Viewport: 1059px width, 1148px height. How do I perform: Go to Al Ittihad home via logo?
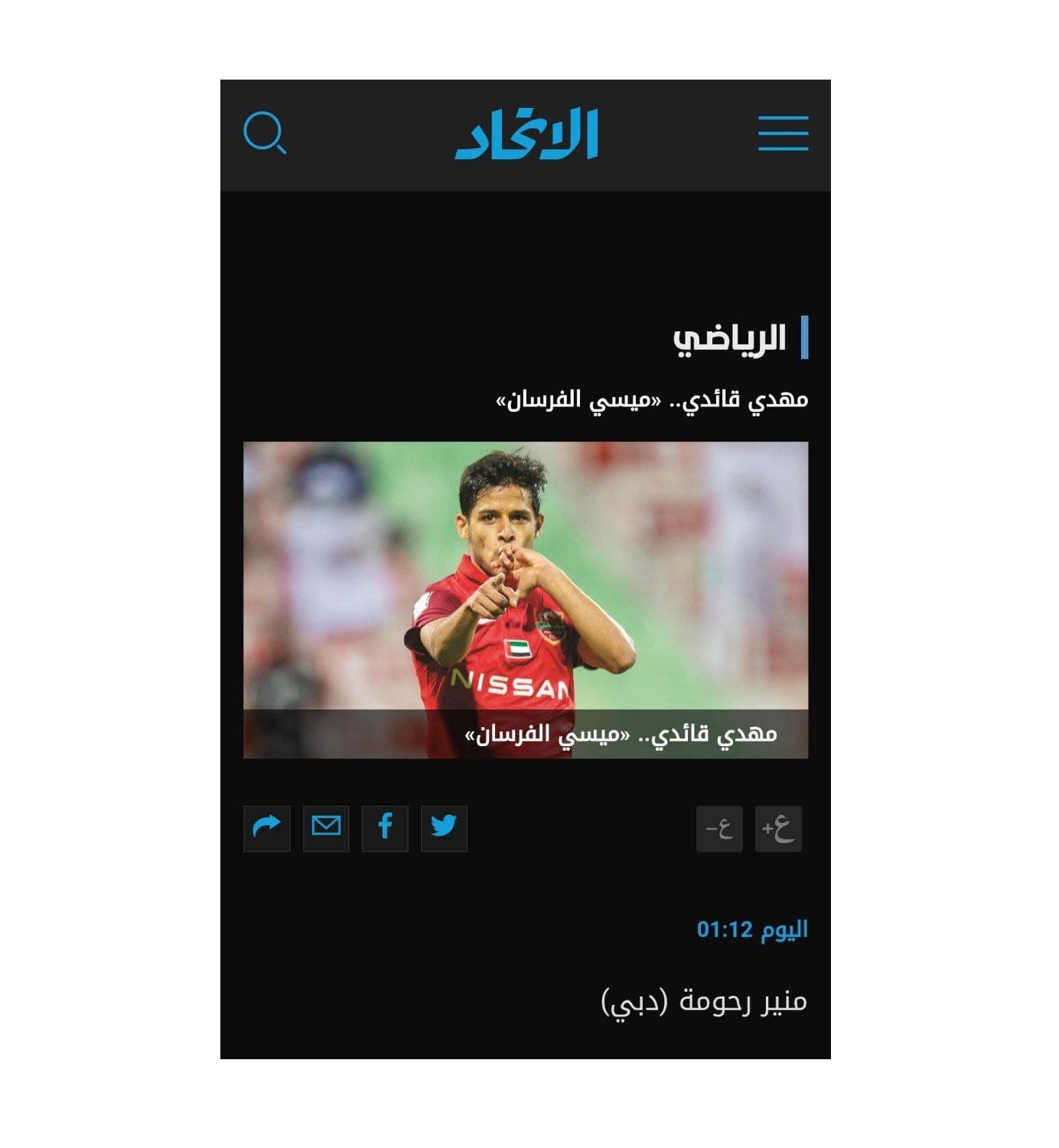[526, 135]
